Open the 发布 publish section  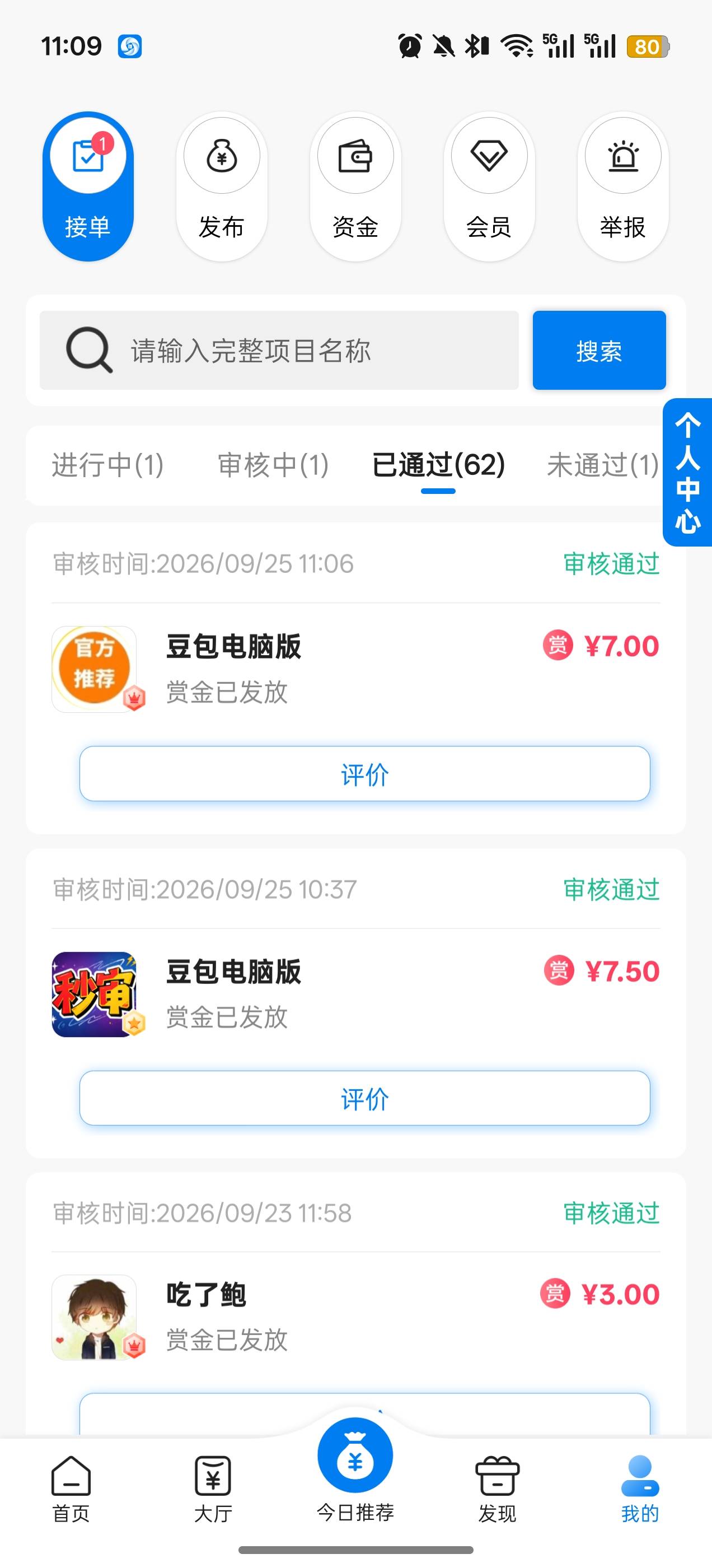[x=222, y=186]
